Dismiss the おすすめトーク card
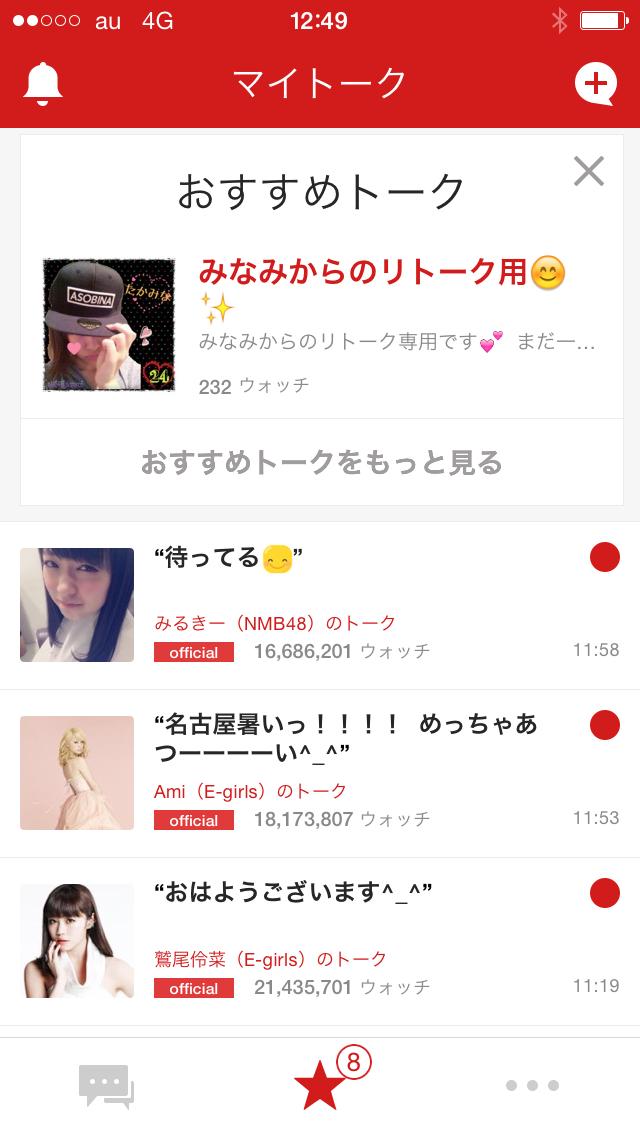640x1136 pixels. click(x=588, y=172)
